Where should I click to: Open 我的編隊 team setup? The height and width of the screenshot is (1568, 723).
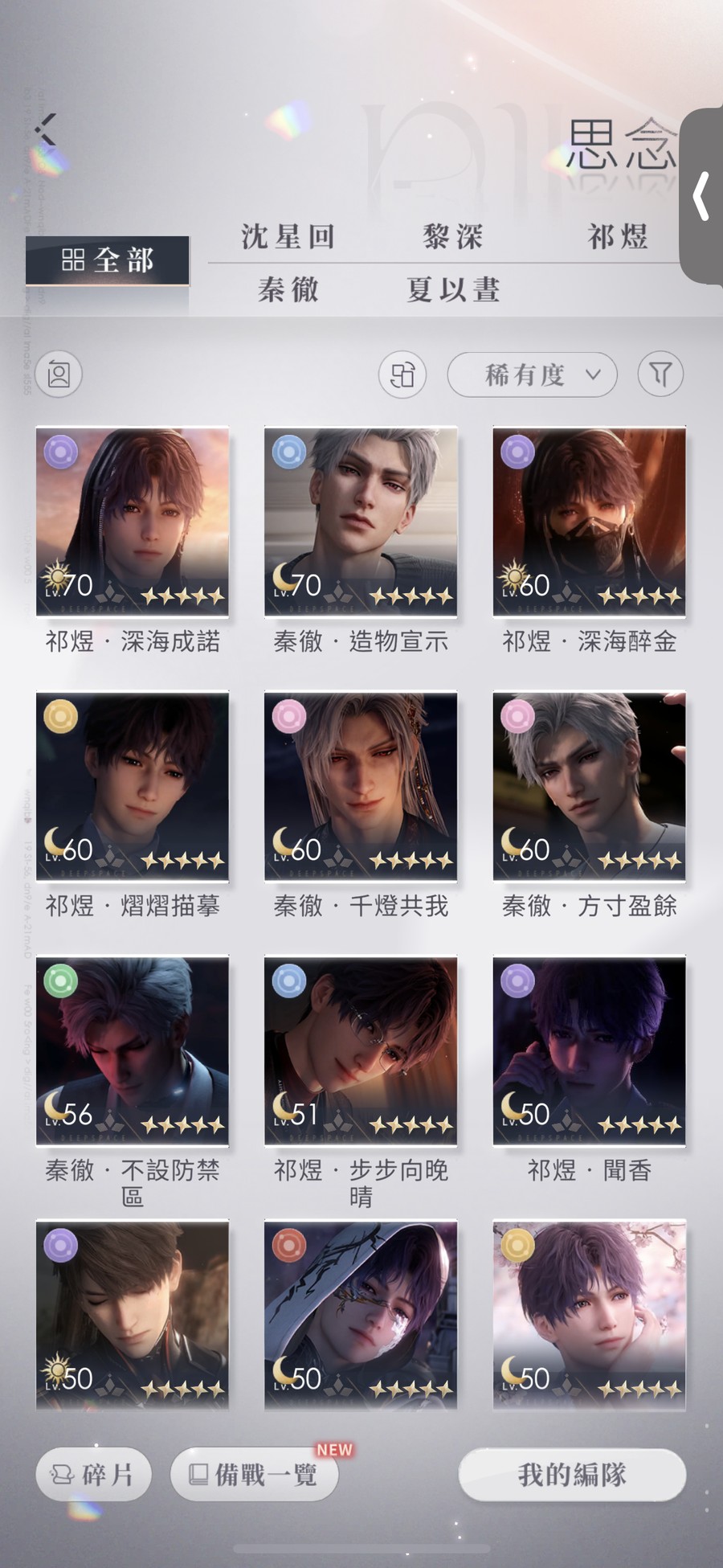[x=572, y=1475]
